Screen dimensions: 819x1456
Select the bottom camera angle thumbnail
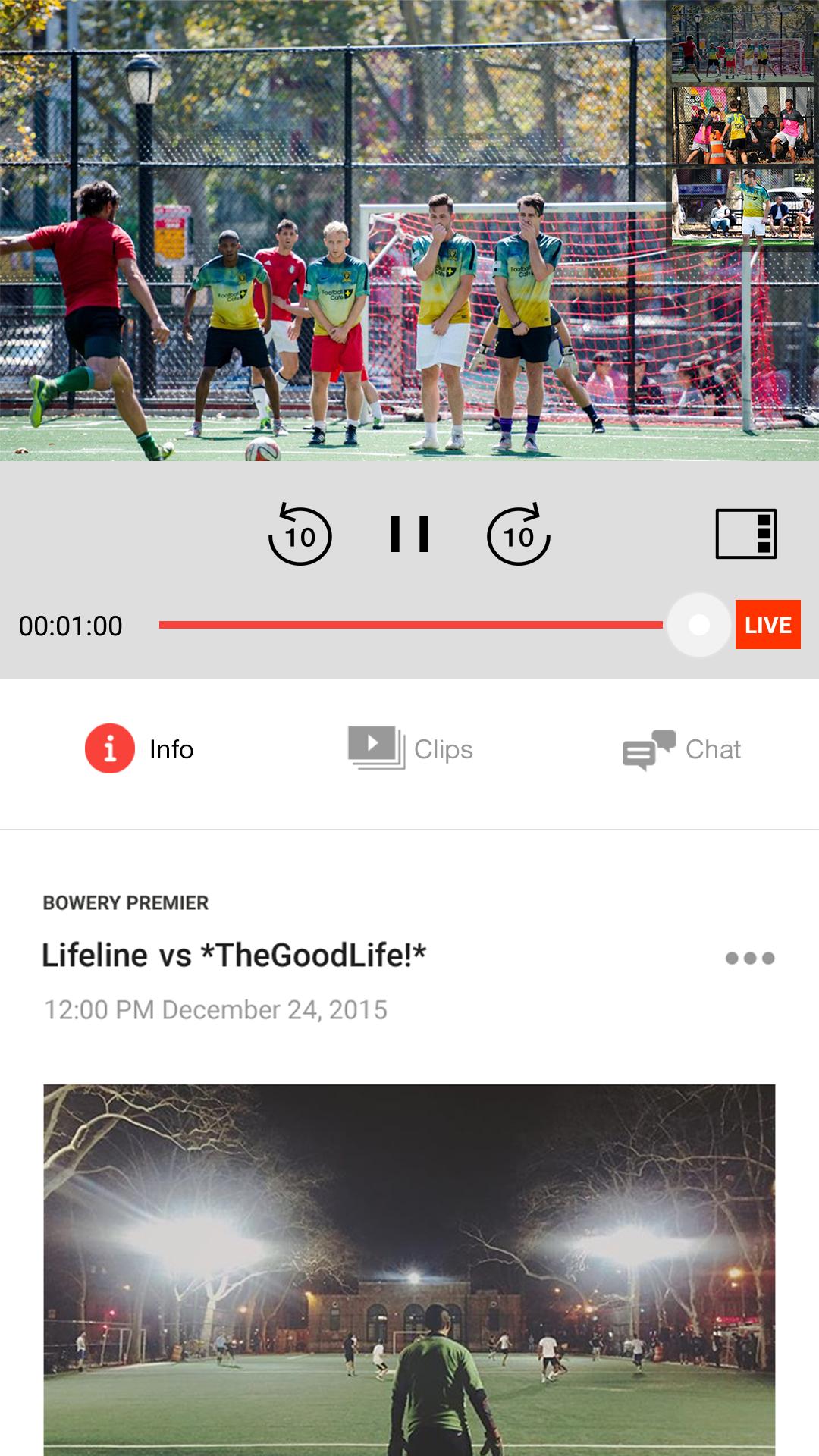point(742,205)
